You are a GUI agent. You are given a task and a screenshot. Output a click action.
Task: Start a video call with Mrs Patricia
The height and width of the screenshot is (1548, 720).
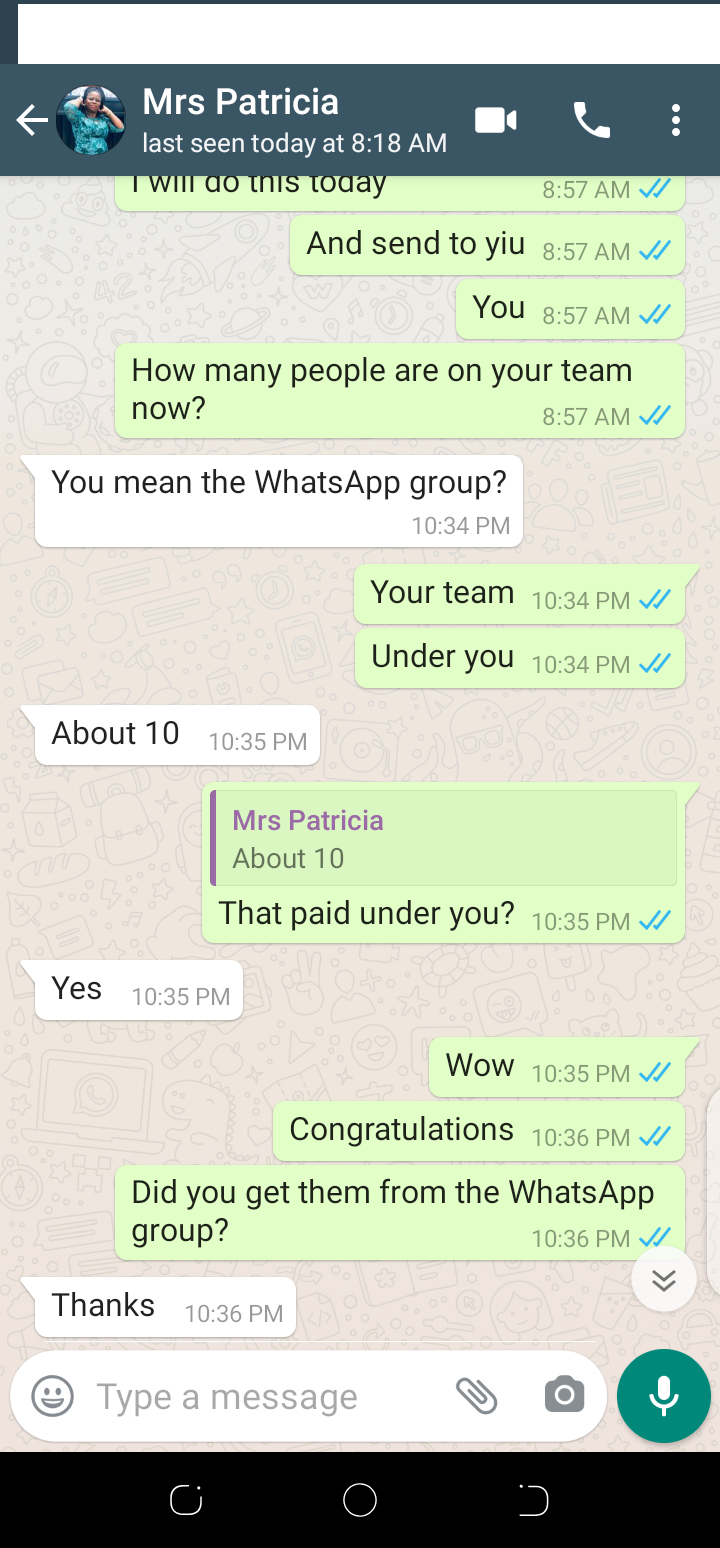(495, 121)
